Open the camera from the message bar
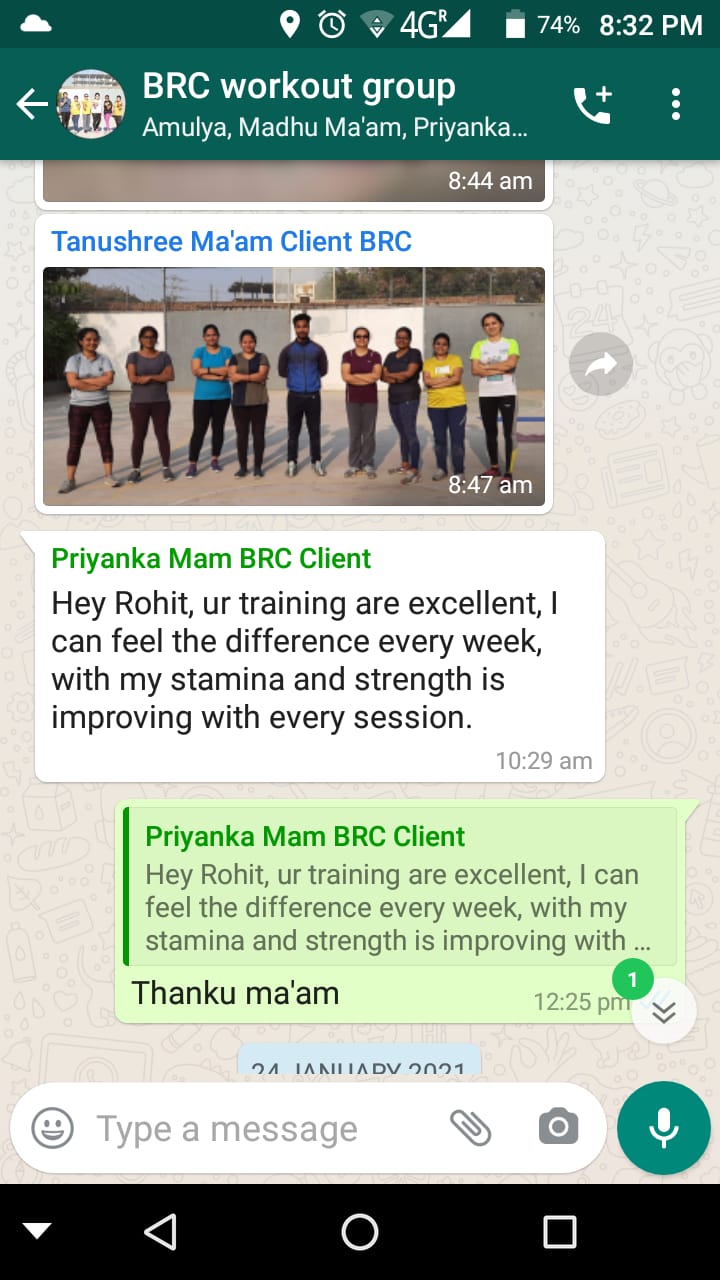 (558, 1128)
